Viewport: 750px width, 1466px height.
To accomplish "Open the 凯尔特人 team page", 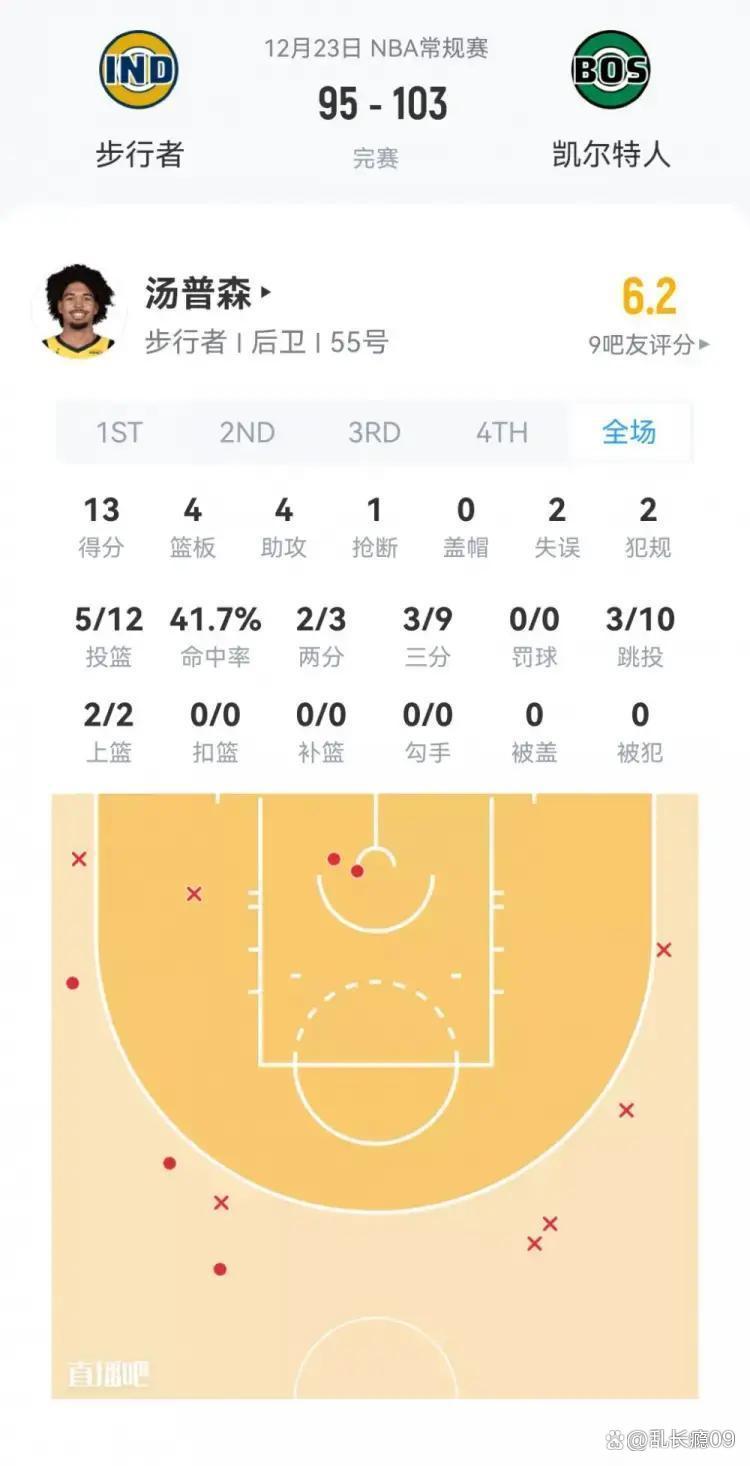I will coord(611,98).
